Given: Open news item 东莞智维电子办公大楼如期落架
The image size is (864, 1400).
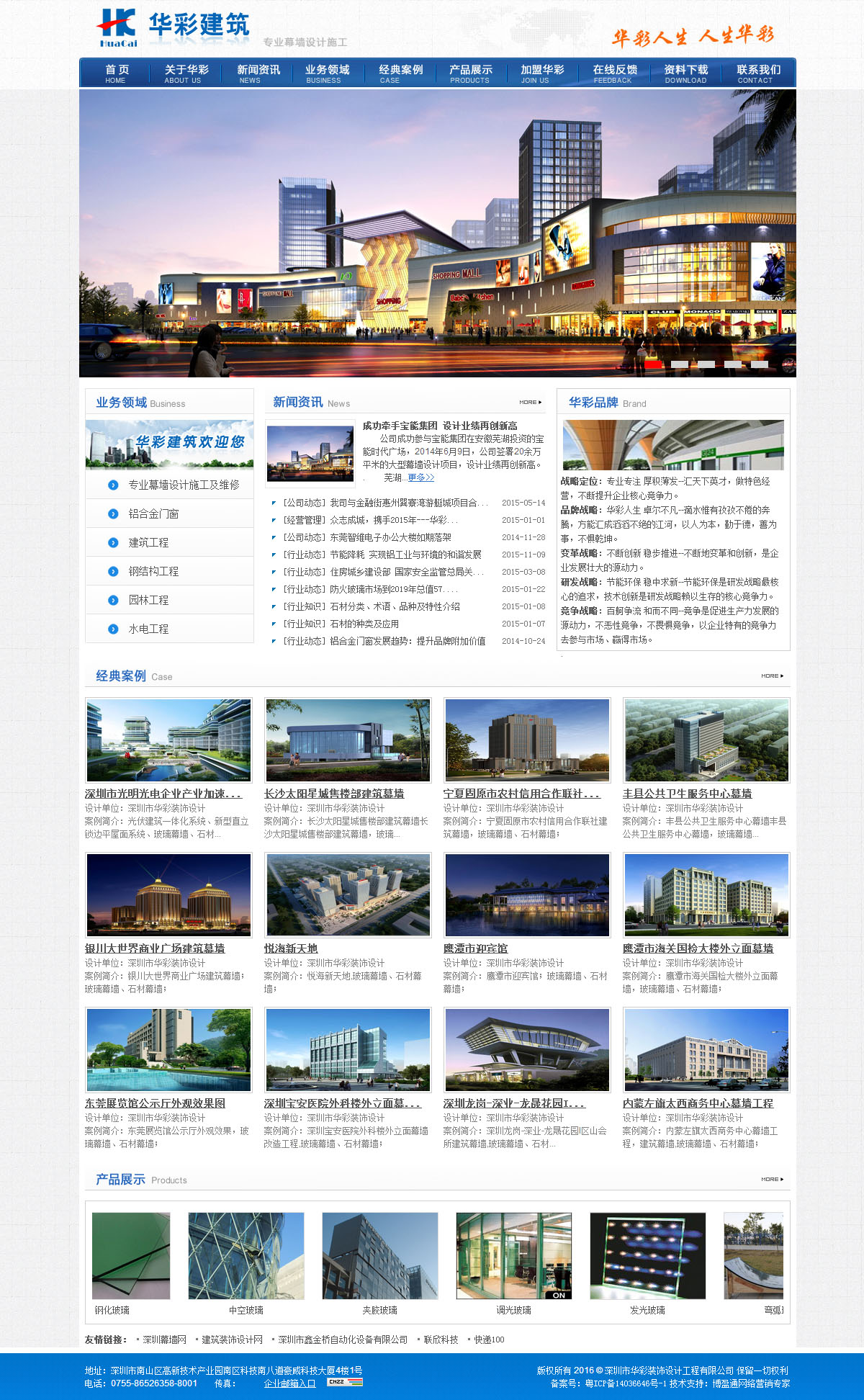Looking at the screenshot, I should 390,537.
